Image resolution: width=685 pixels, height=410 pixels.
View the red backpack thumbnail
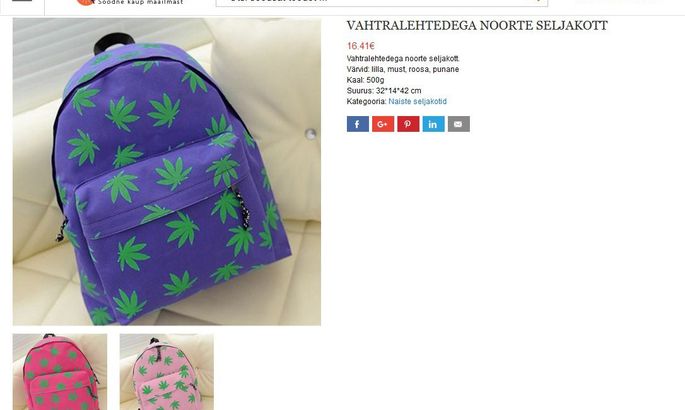click(60, 372)
